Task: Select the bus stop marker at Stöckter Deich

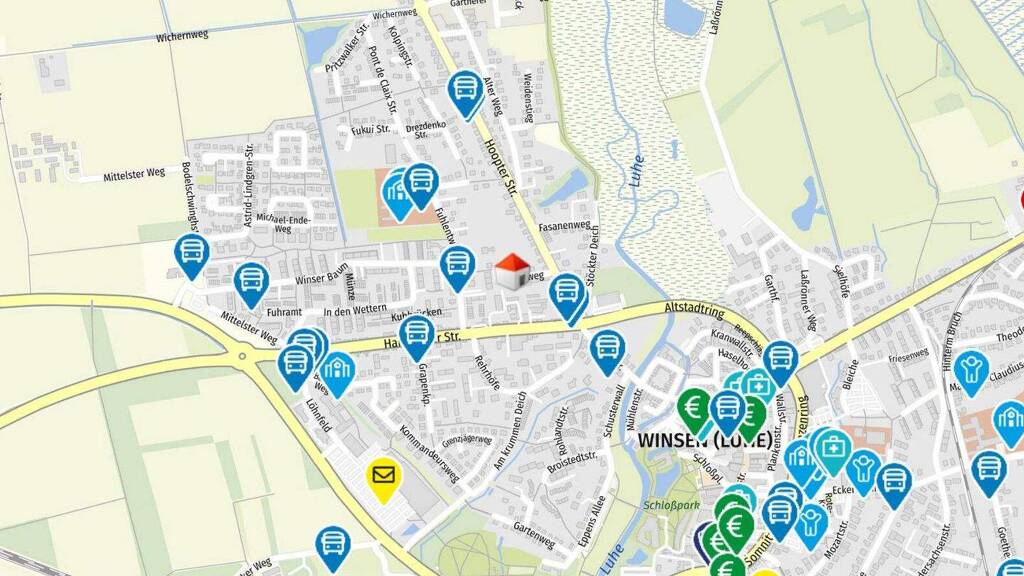Action: (x=567, y=294)
